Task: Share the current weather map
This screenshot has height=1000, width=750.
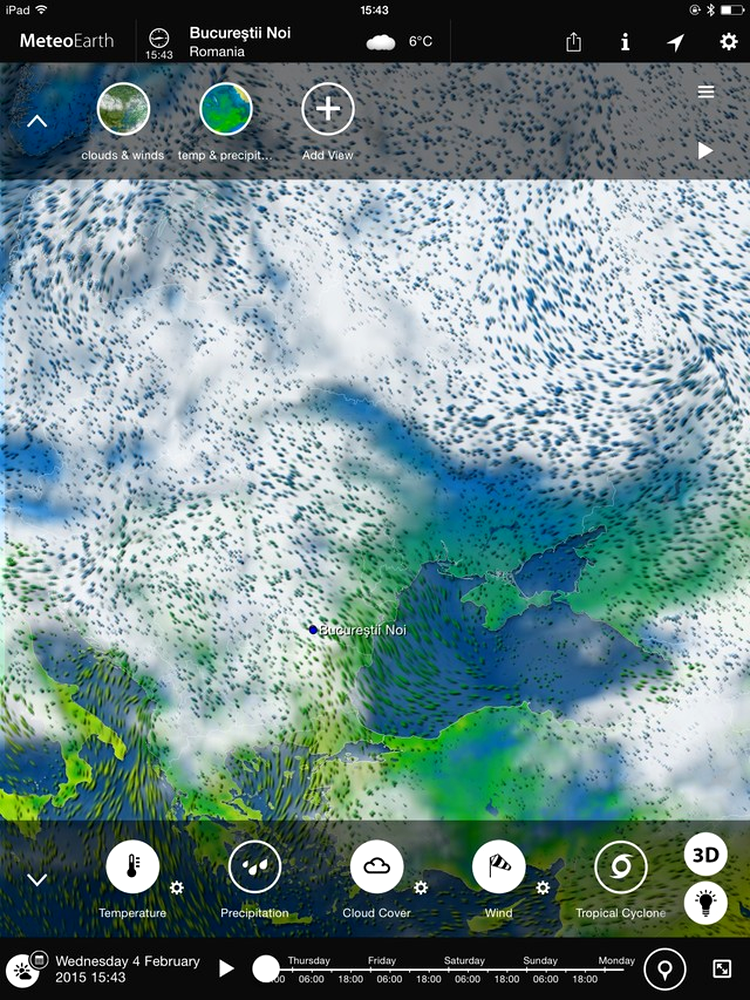Action: coord(573,42)
